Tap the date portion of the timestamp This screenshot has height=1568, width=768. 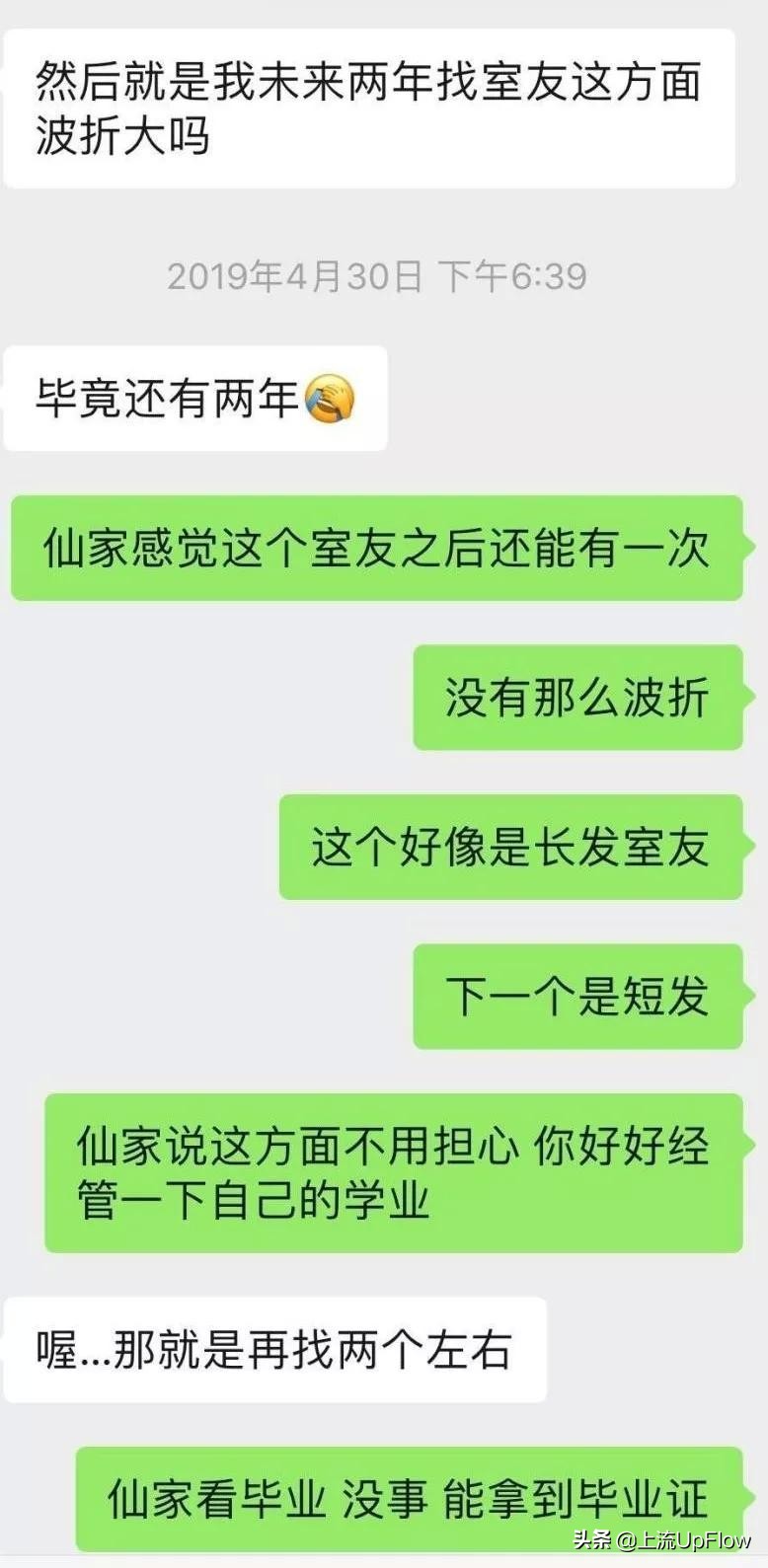296,277
